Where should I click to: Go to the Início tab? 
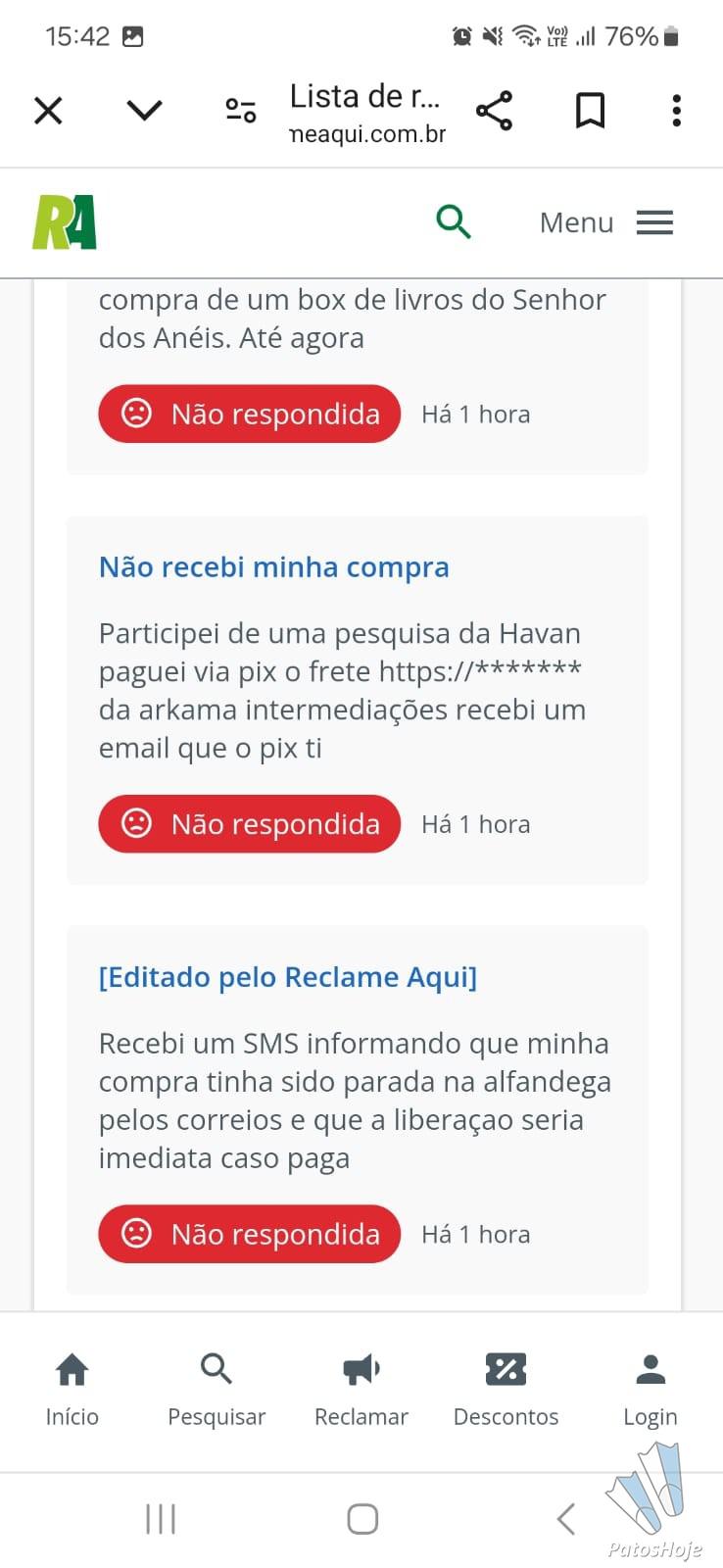72,1390
